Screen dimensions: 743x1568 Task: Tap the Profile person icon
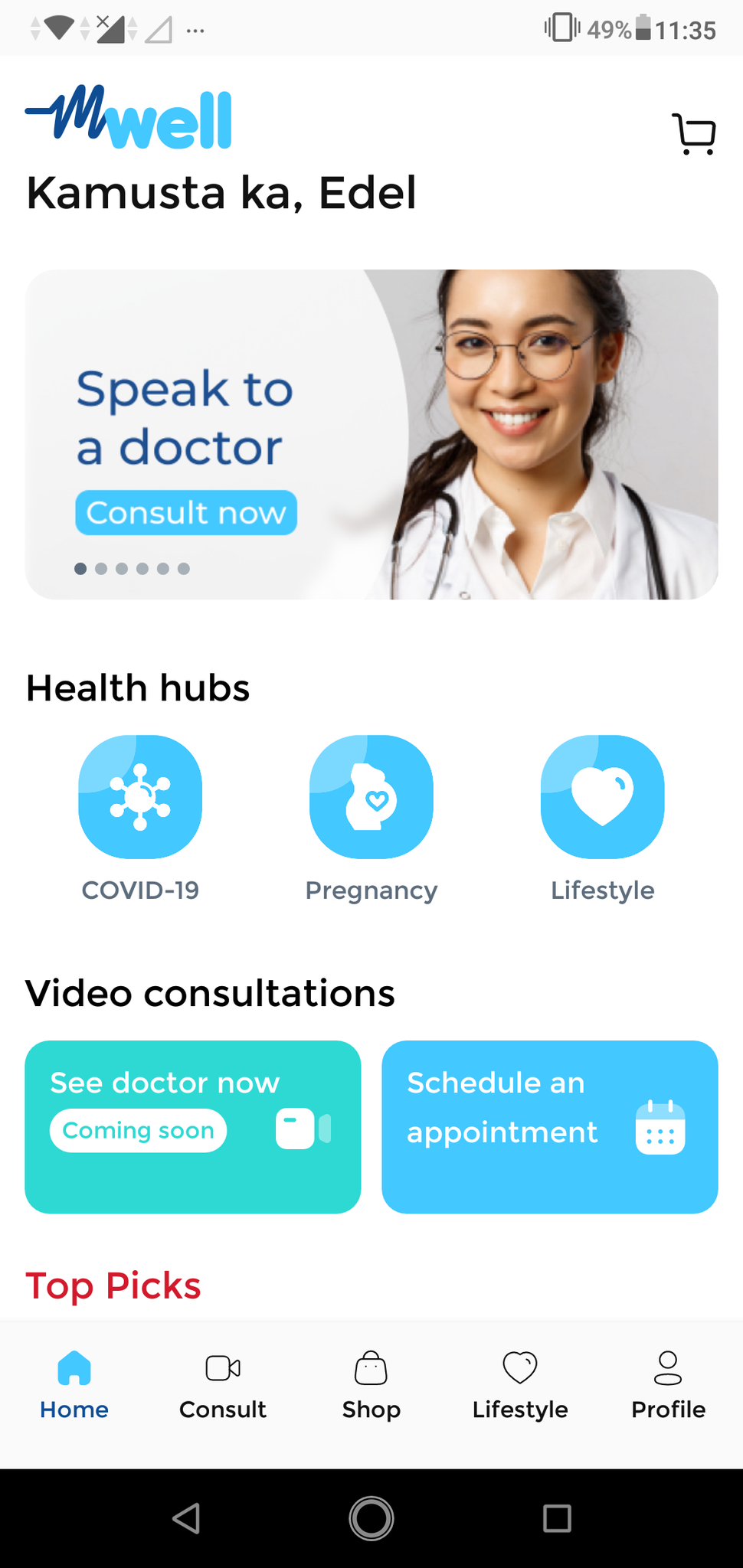pos(668,1367)
